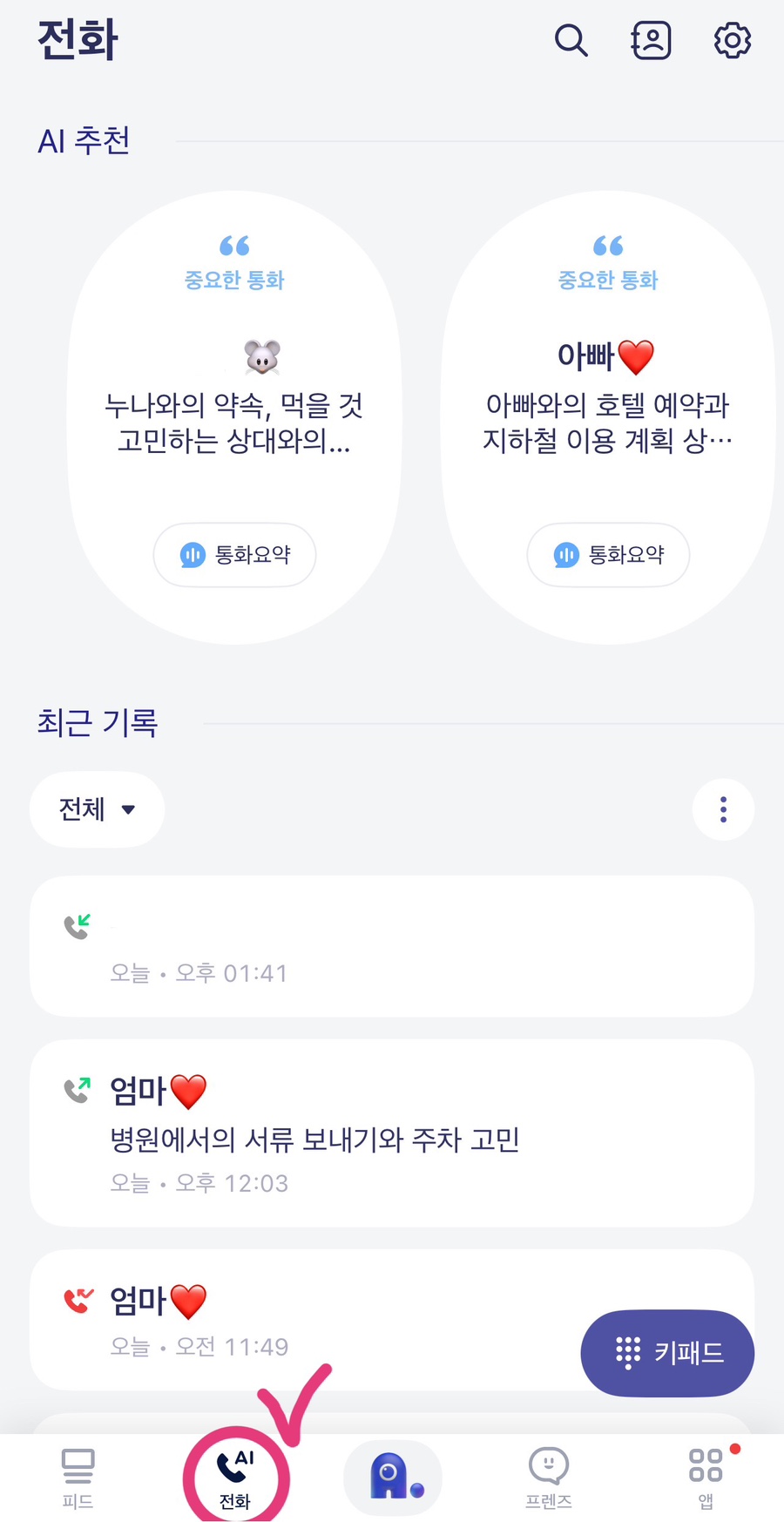
Task: Switch to the 프렌즈 tab
Action: coord(549,1478)
